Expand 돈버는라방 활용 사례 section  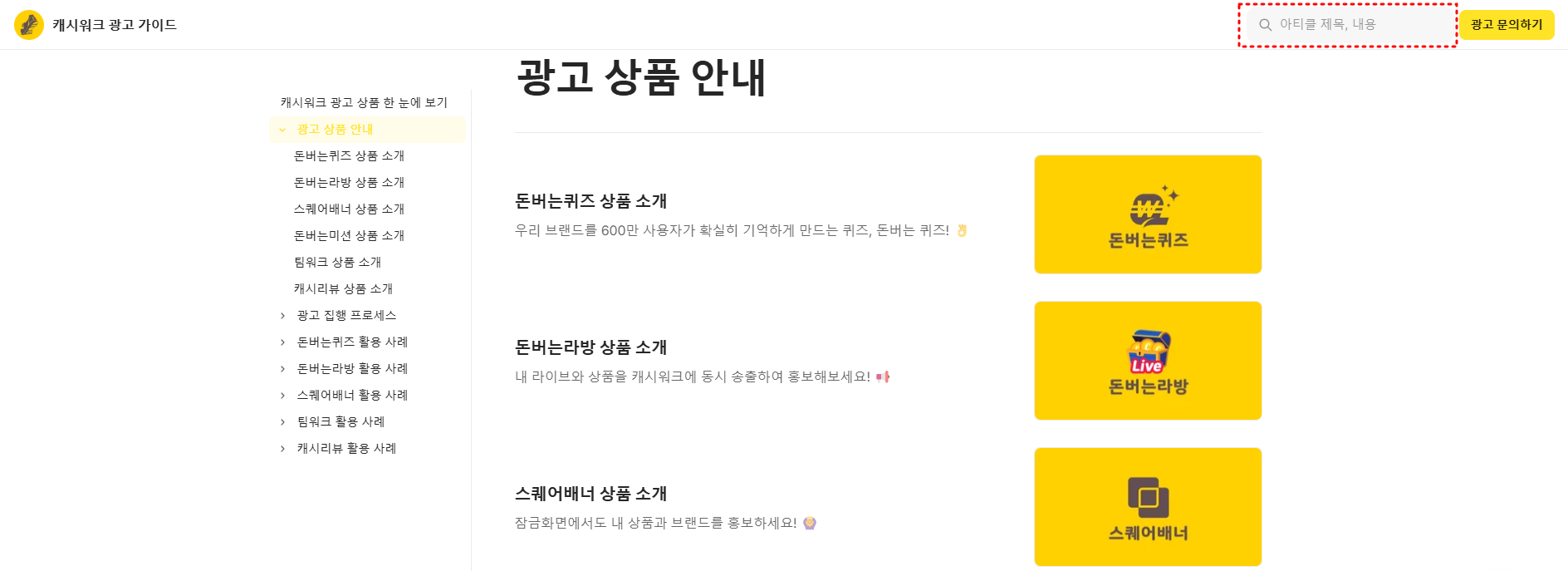[x=282, y=369]
